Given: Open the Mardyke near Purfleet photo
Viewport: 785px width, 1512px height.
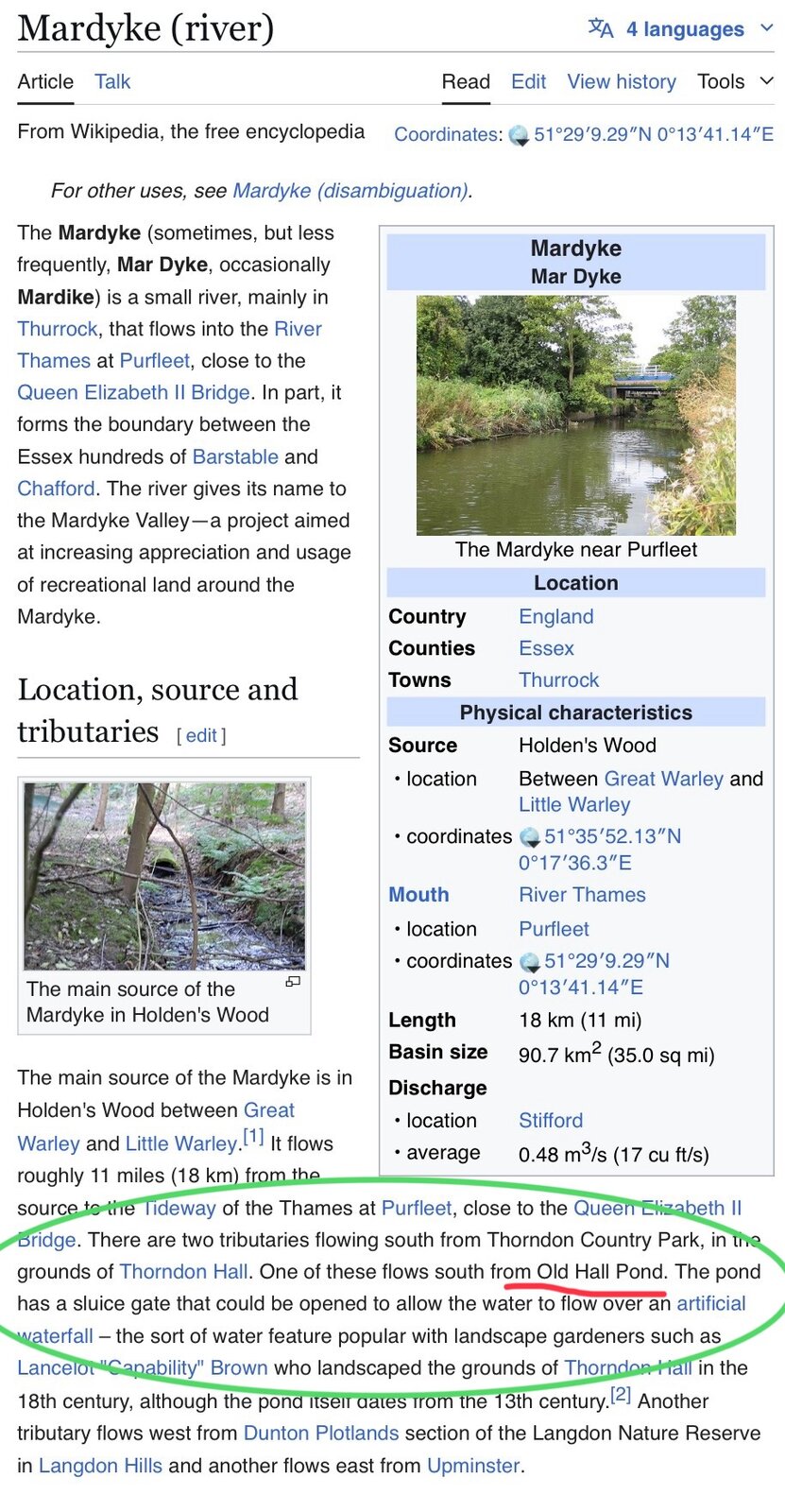Looking at the screenshot, I should pyautogui.click(x=575, y=416).
